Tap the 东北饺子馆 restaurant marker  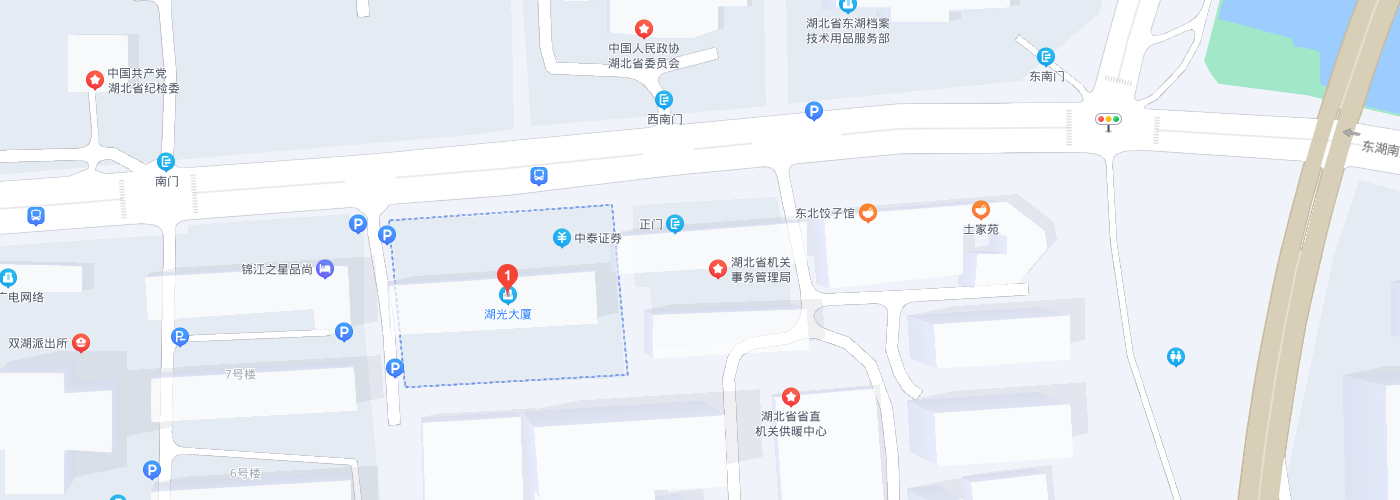tap(868, 212)
